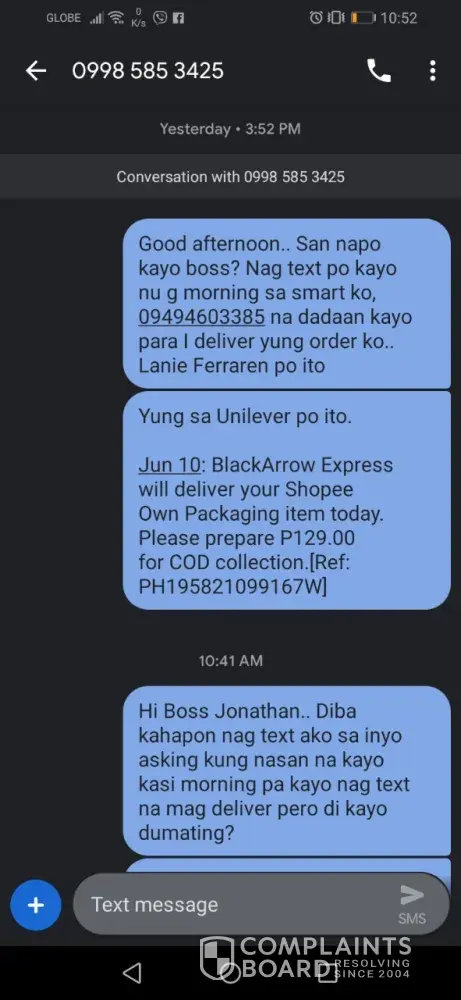This screenshot has height=1000, width=461.
Task: Send the SMS message
Action: pyautogui.click(x=412, y=904)
